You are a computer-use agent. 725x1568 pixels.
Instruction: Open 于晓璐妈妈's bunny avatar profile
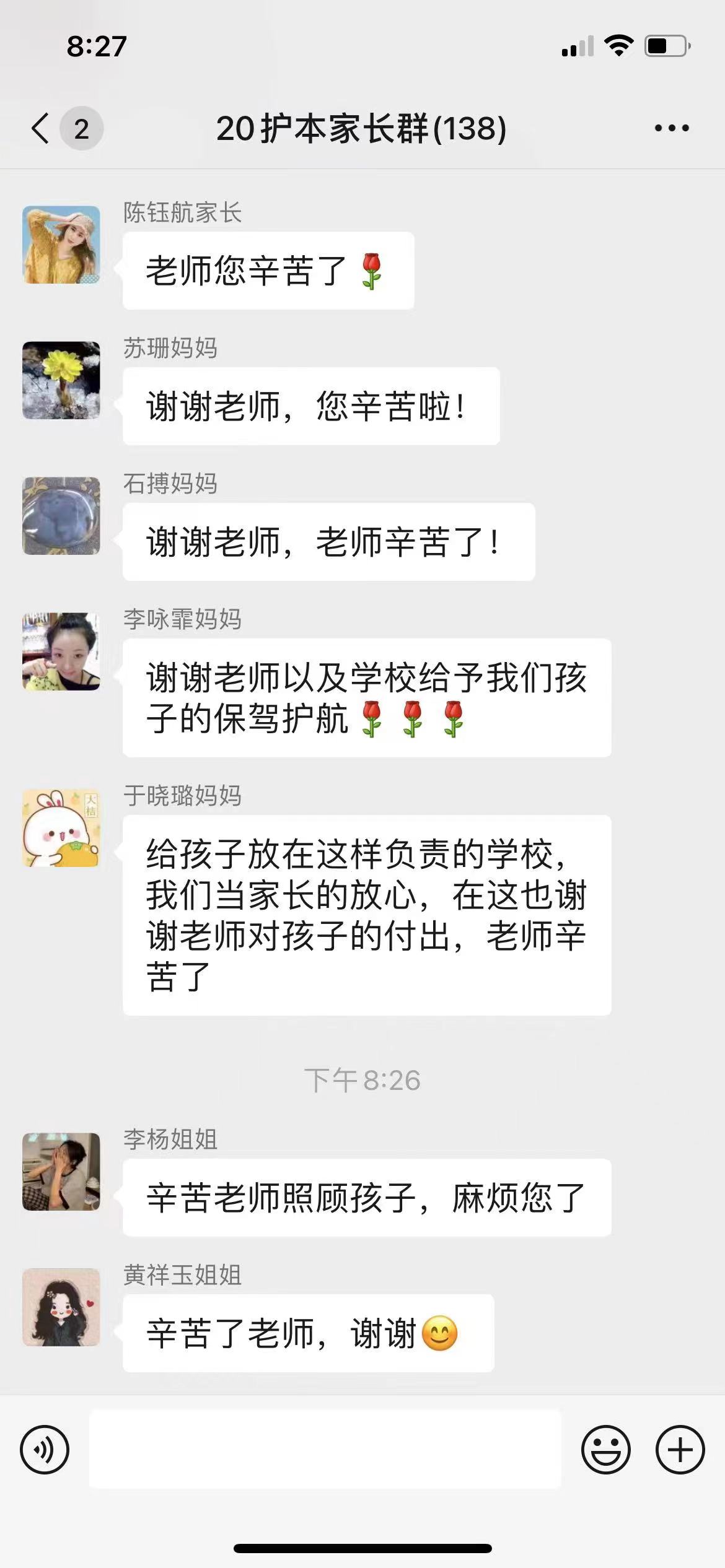point(61,828)
